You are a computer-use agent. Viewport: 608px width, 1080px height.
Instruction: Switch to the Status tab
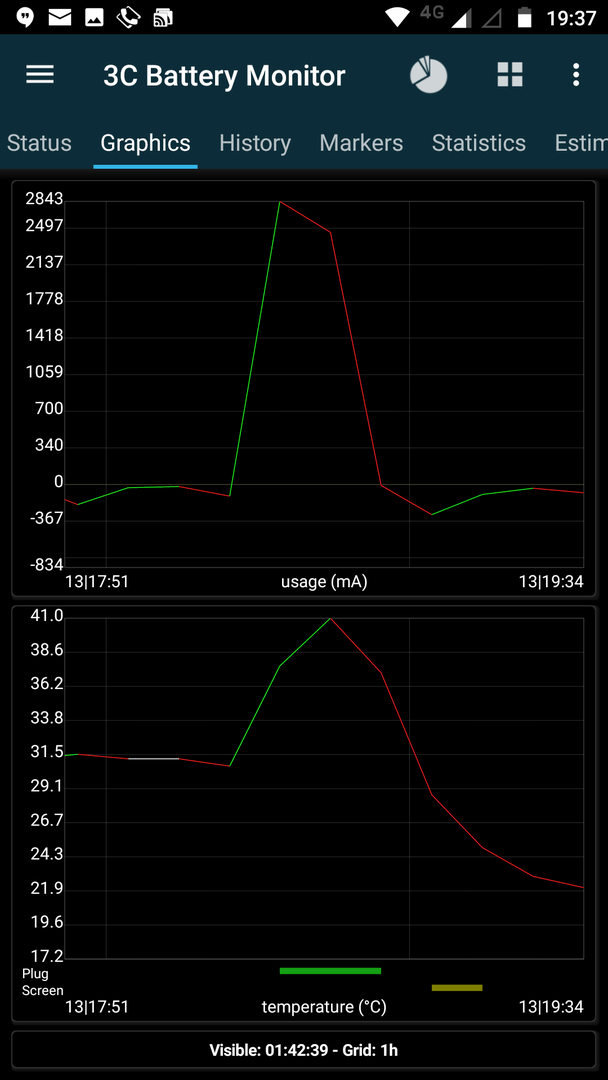point(39,143)
